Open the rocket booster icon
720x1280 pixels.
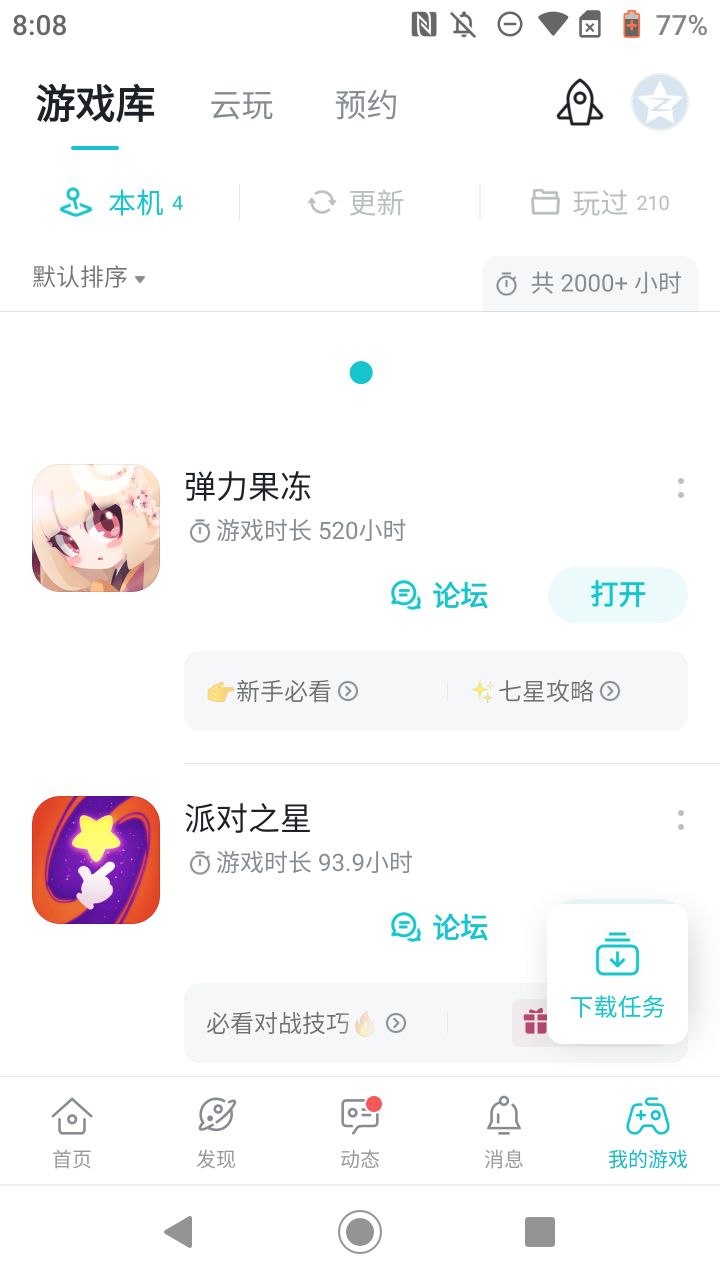[580, 102]
